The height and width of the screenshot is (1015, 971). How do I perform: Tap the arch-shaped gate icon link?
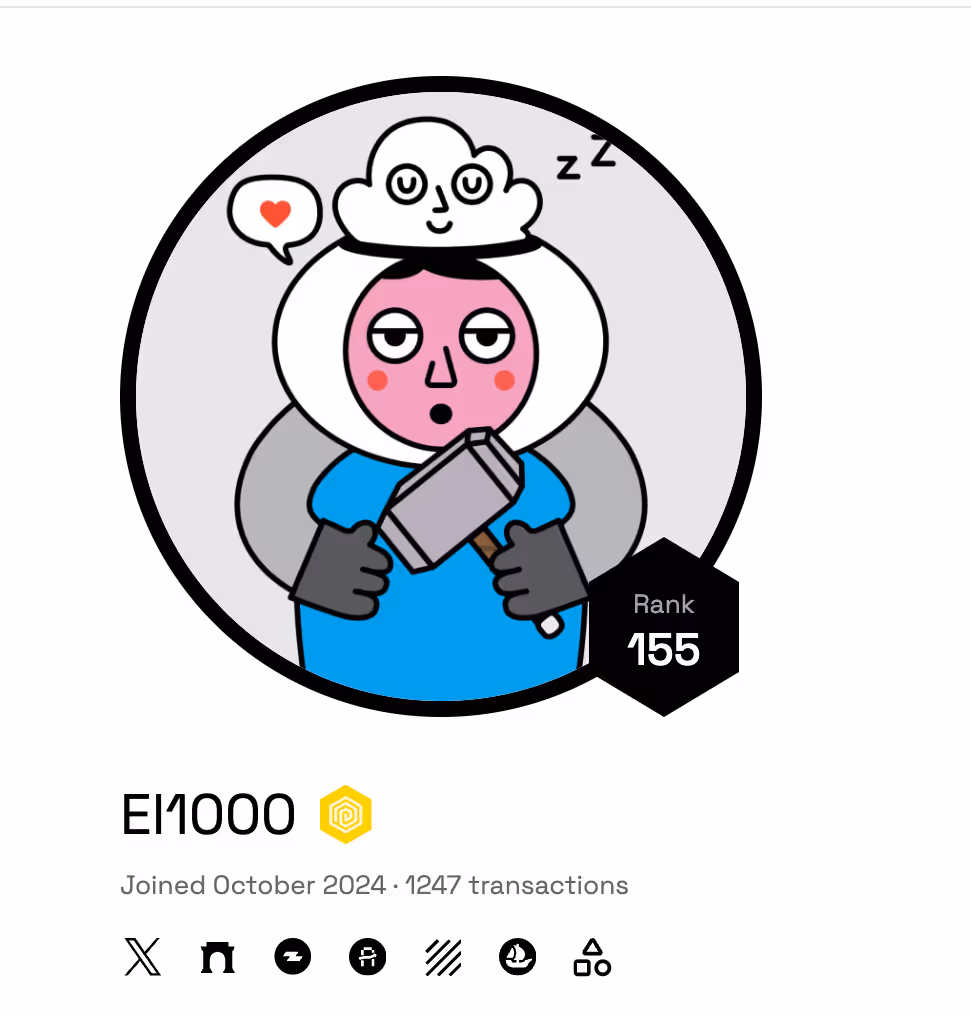[217, 958]
